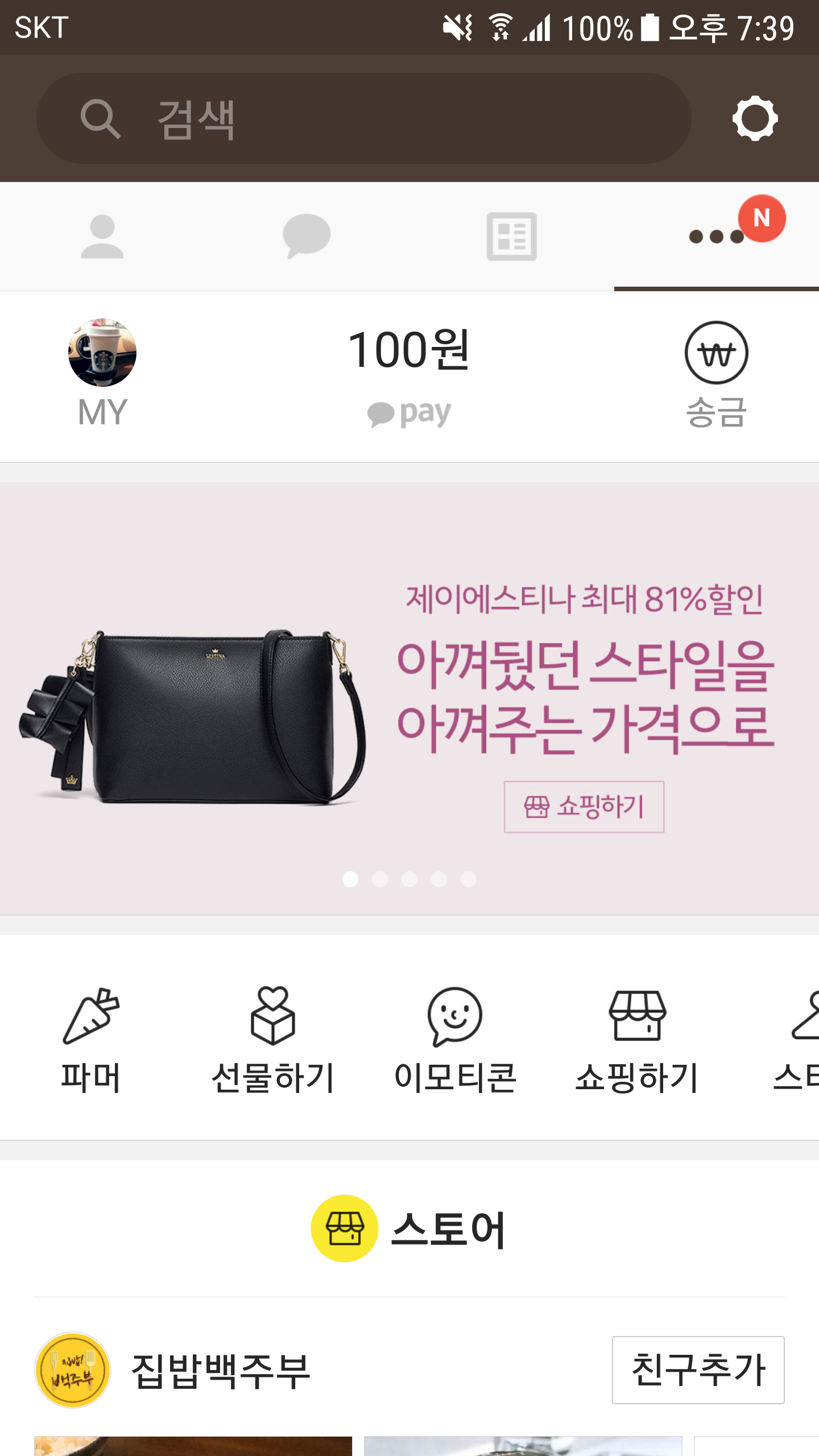Switch to the news channel tab
This screenshot has width=819, height=1456.
(x=512, y=236)
